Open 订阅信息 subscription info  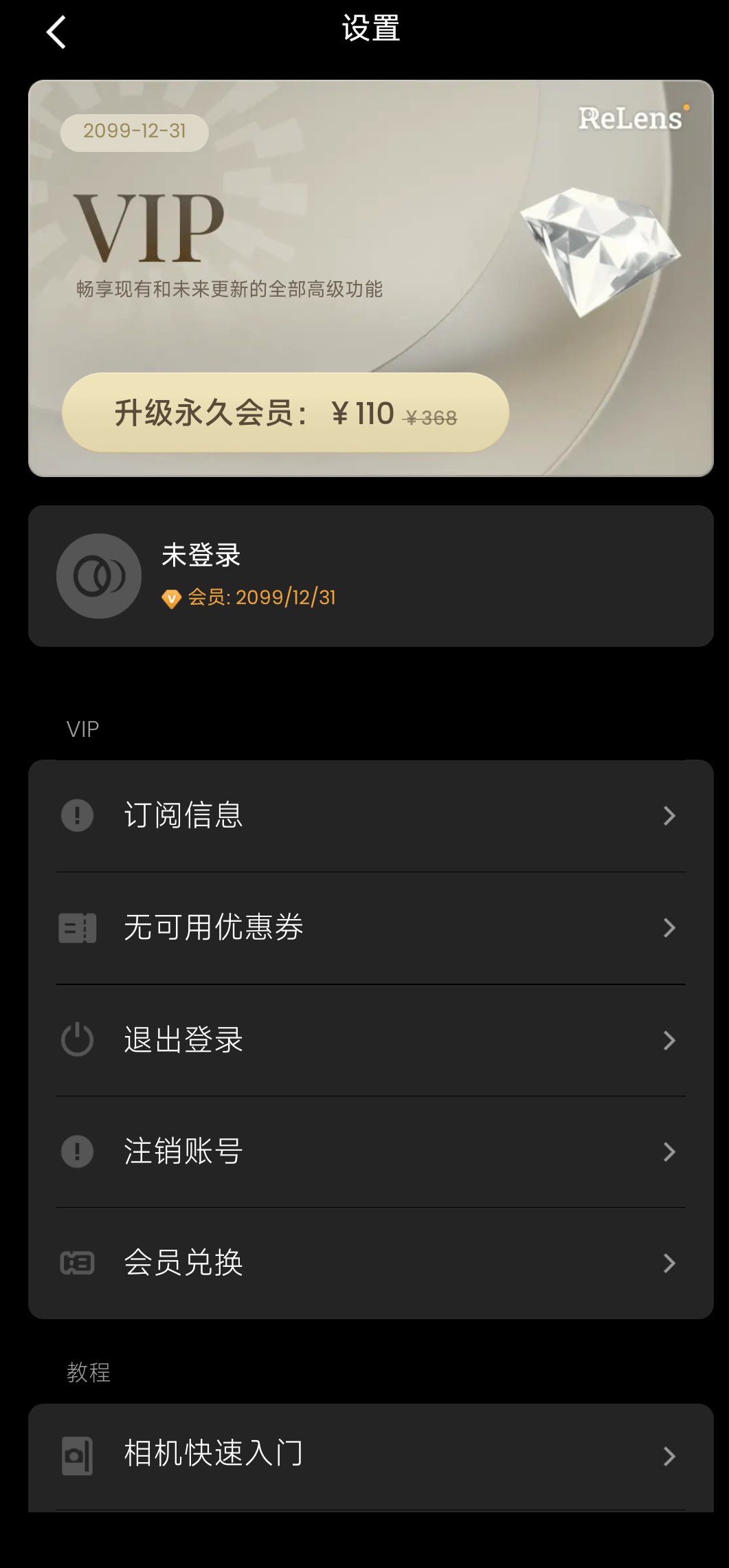[x=370, y=816]
